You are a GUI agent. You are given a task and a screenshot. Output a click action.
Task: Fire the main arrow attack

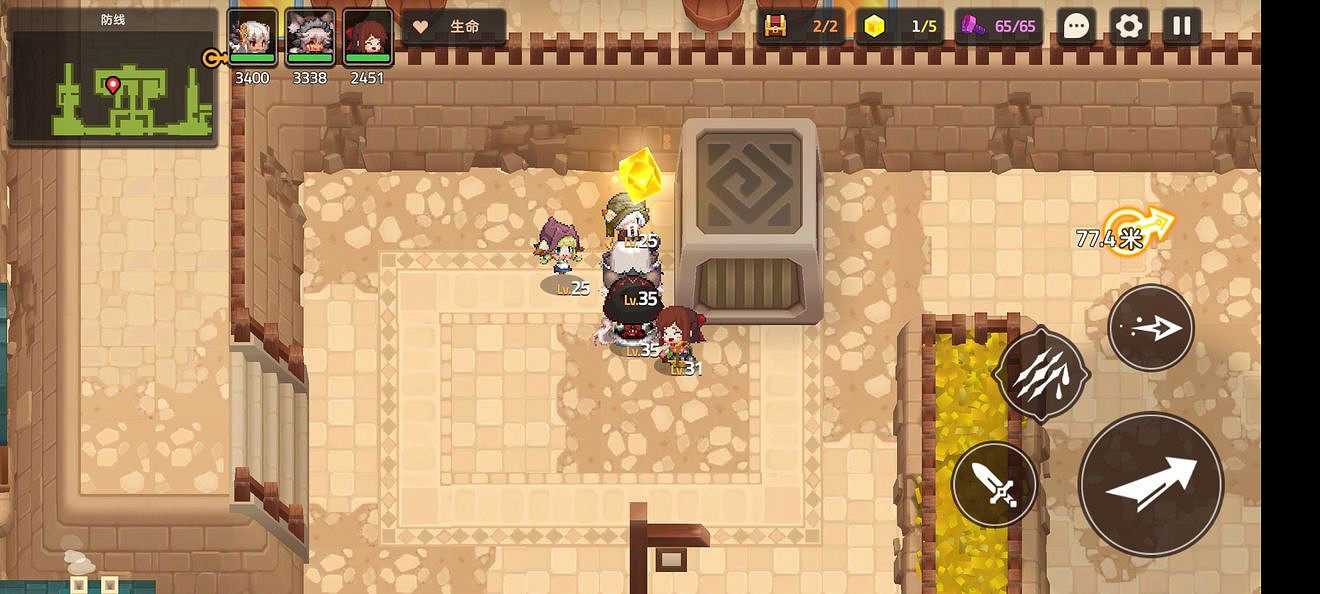[x=1151, y=484]
